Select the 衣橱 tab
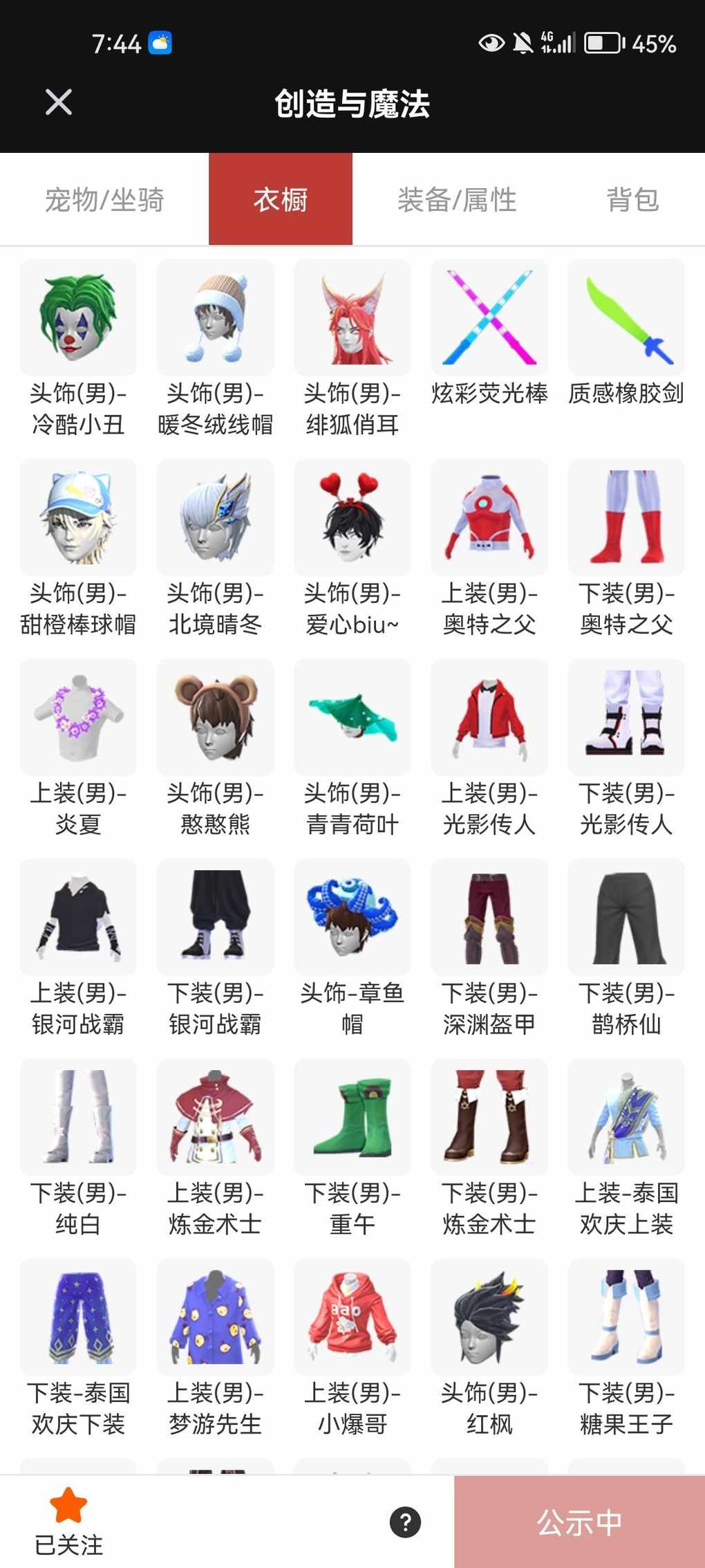The width and height of the screenshot is (705, 1568). coord(281,200)
